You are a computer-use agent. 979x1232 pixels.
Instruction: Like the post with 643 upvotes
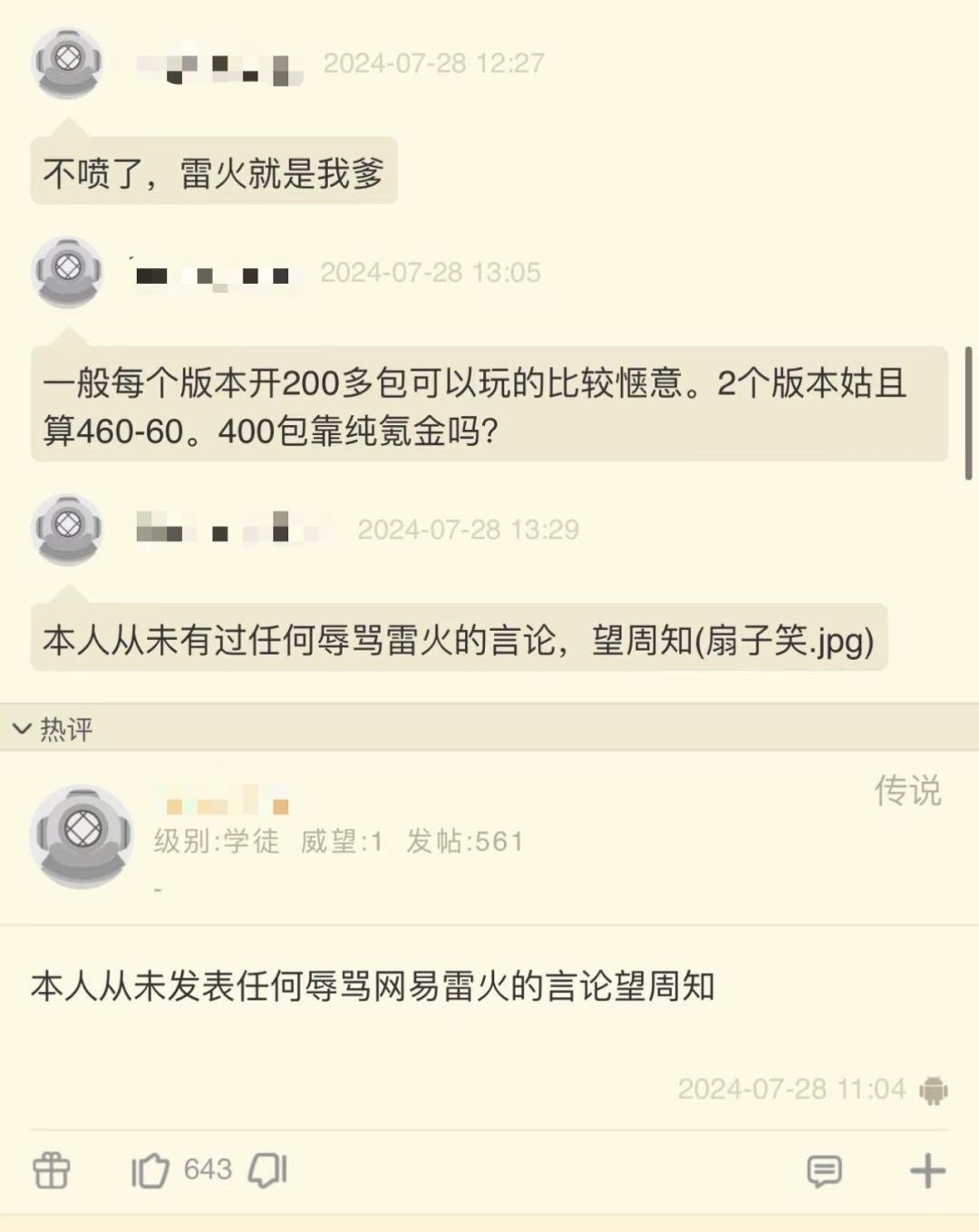pyautogui.click(x=150, y=1170)
